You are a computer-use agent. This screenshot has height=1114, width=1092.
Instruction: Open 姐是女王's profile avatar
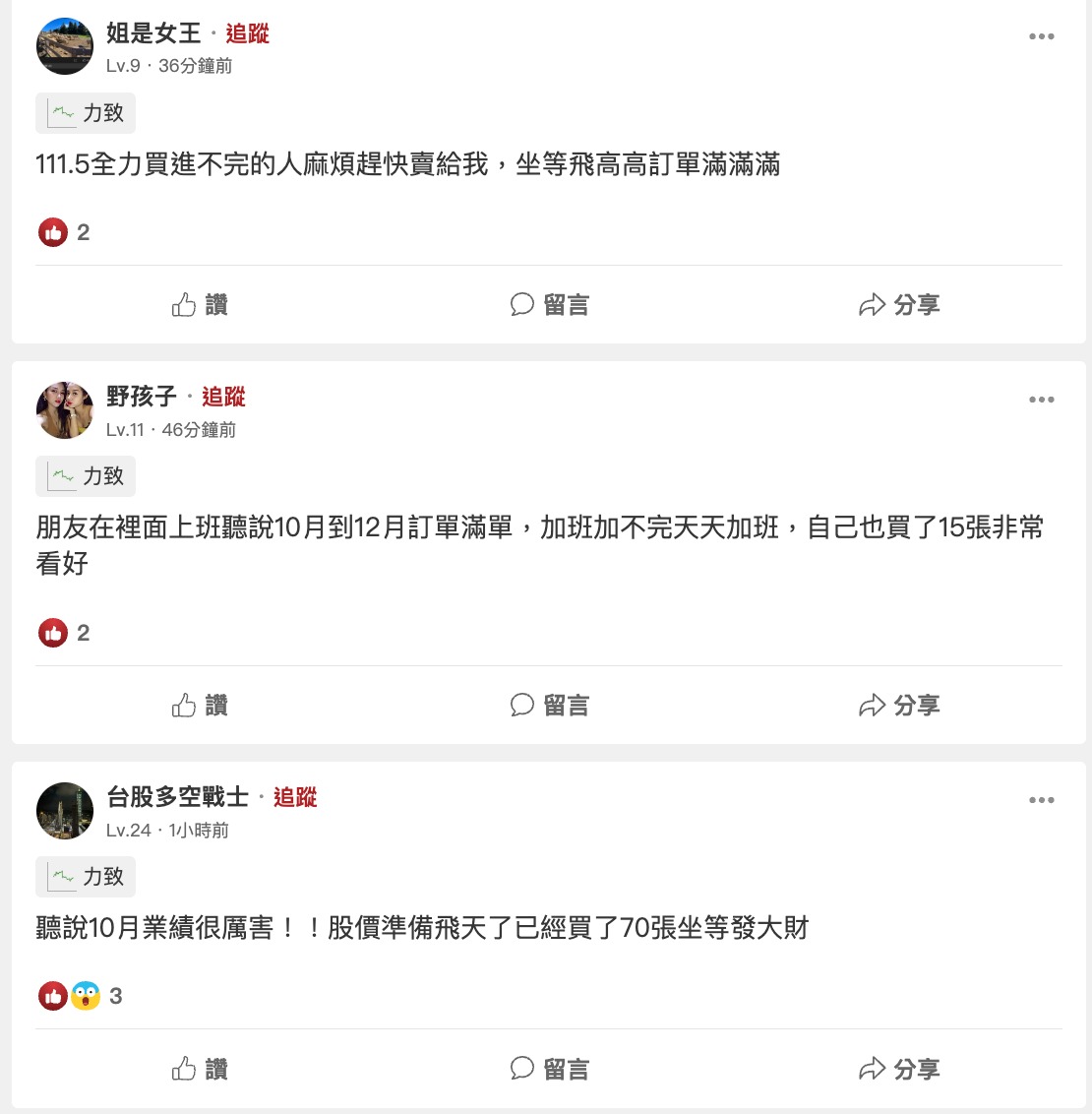click(65, 46)
